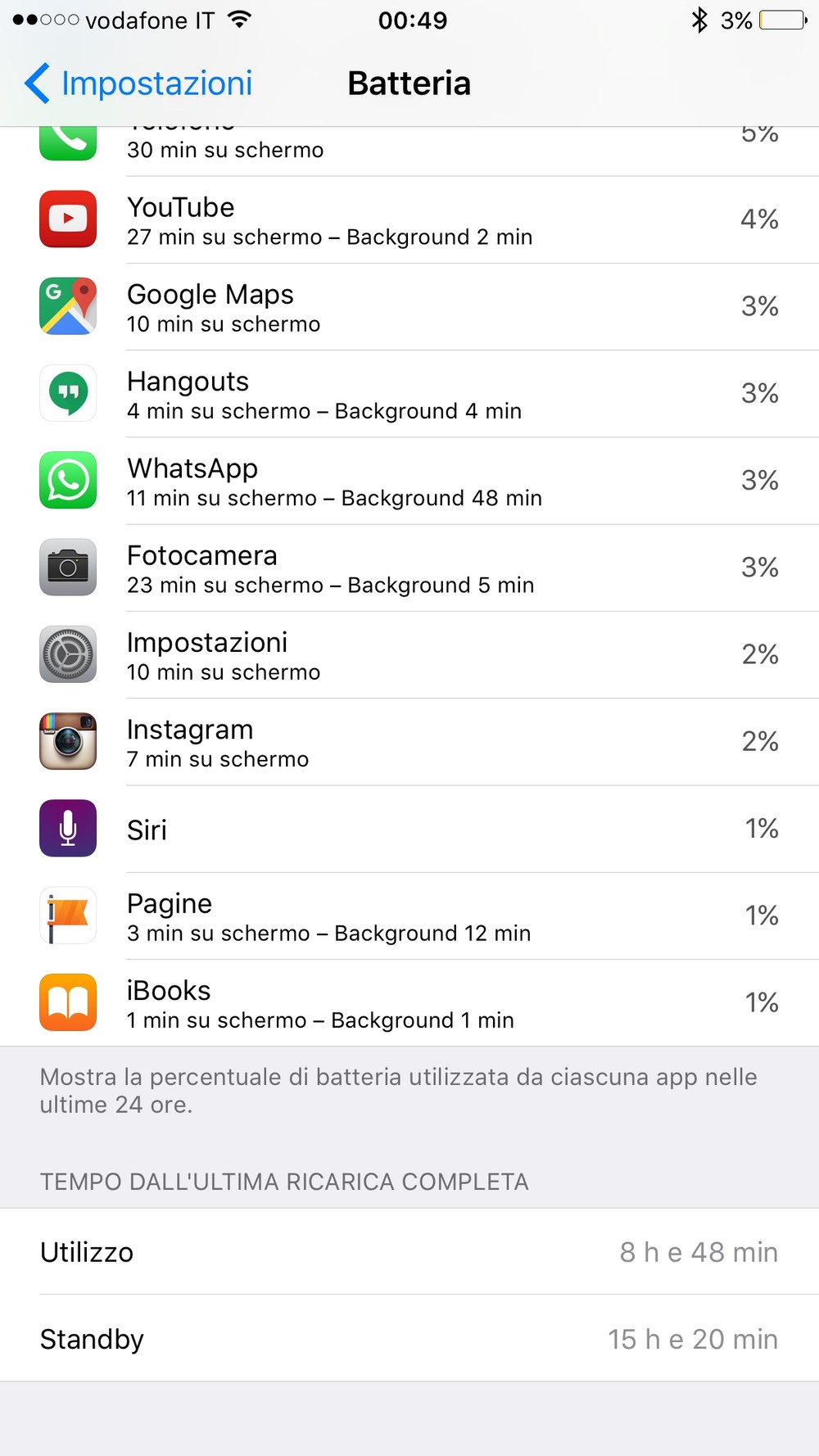Tap the Hangouts usage row
This screenshot has height=1456, width=819.
[x=409, y=393]
